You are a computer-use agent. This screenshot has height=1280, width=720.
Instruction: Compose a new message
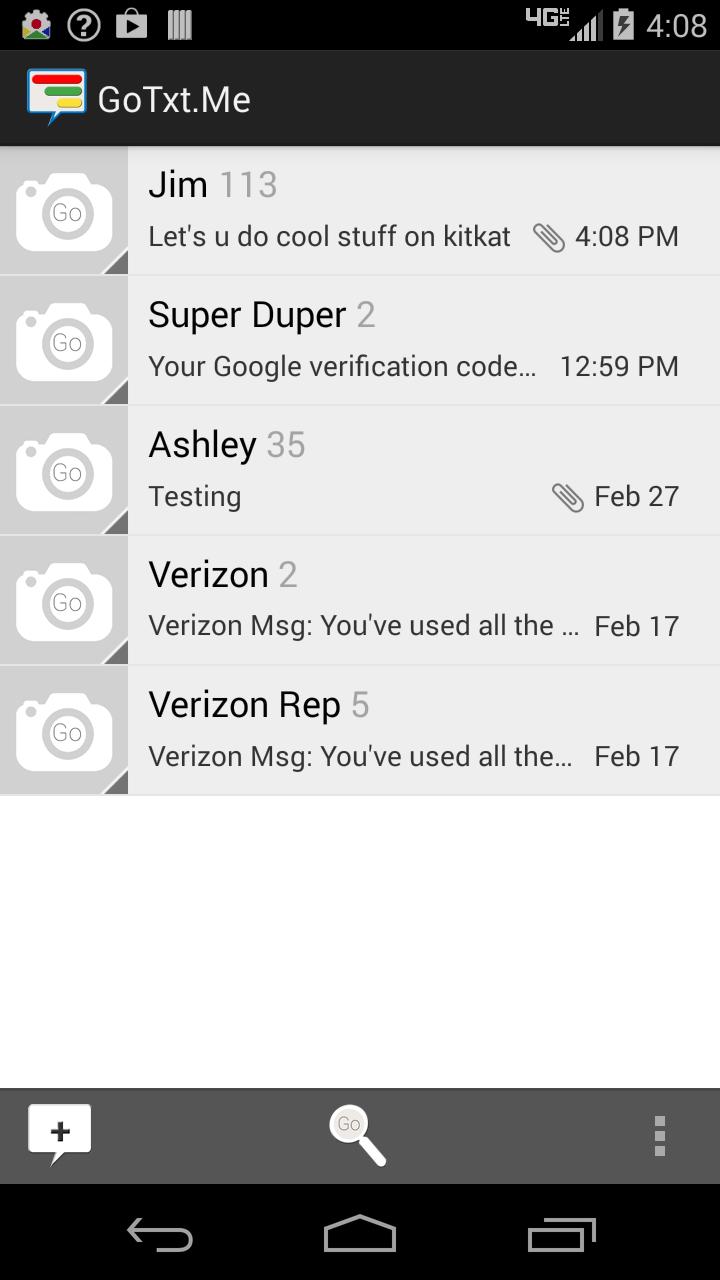tap(60, 1135)
